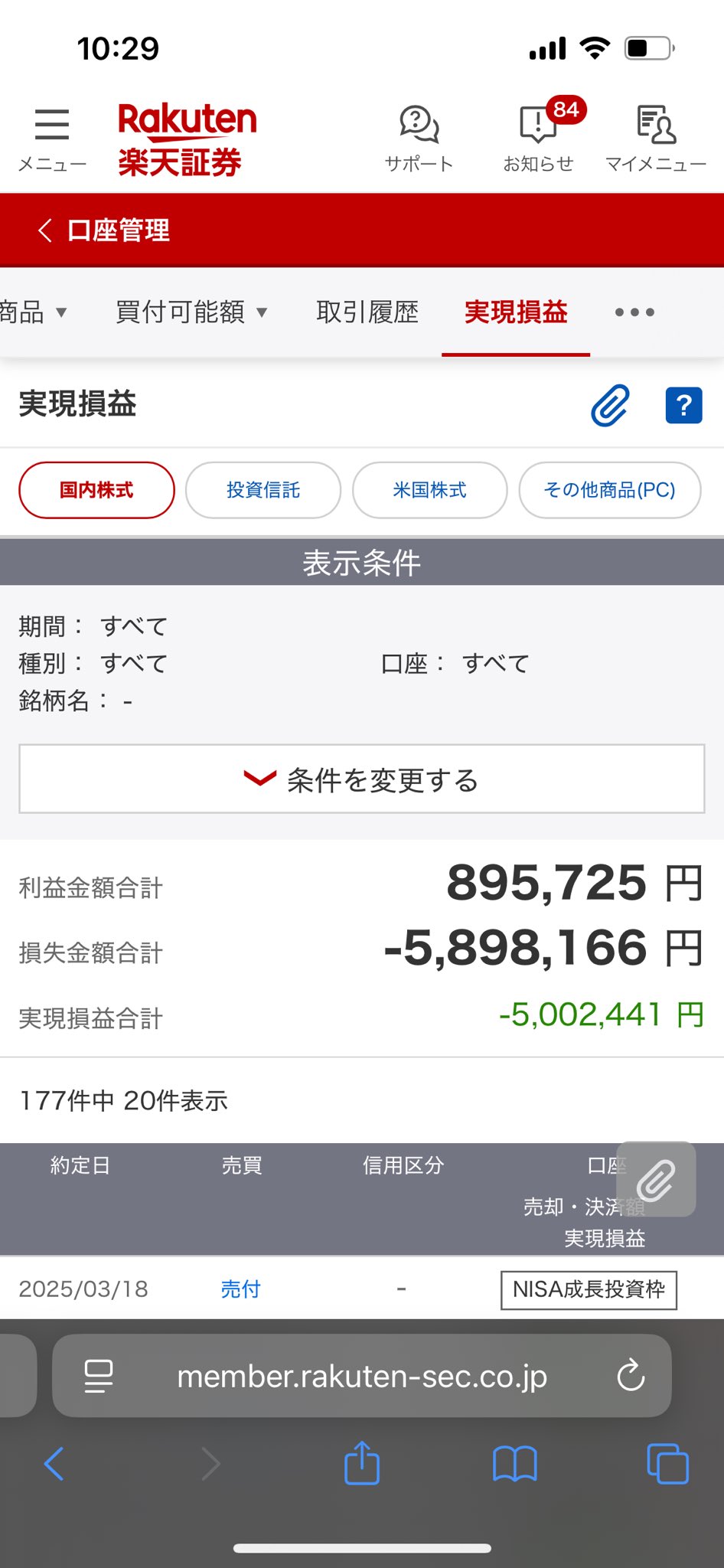Switch to 投資信託 chip
This screenshot has height=1568, width=724.
click(x=263, y=490)
